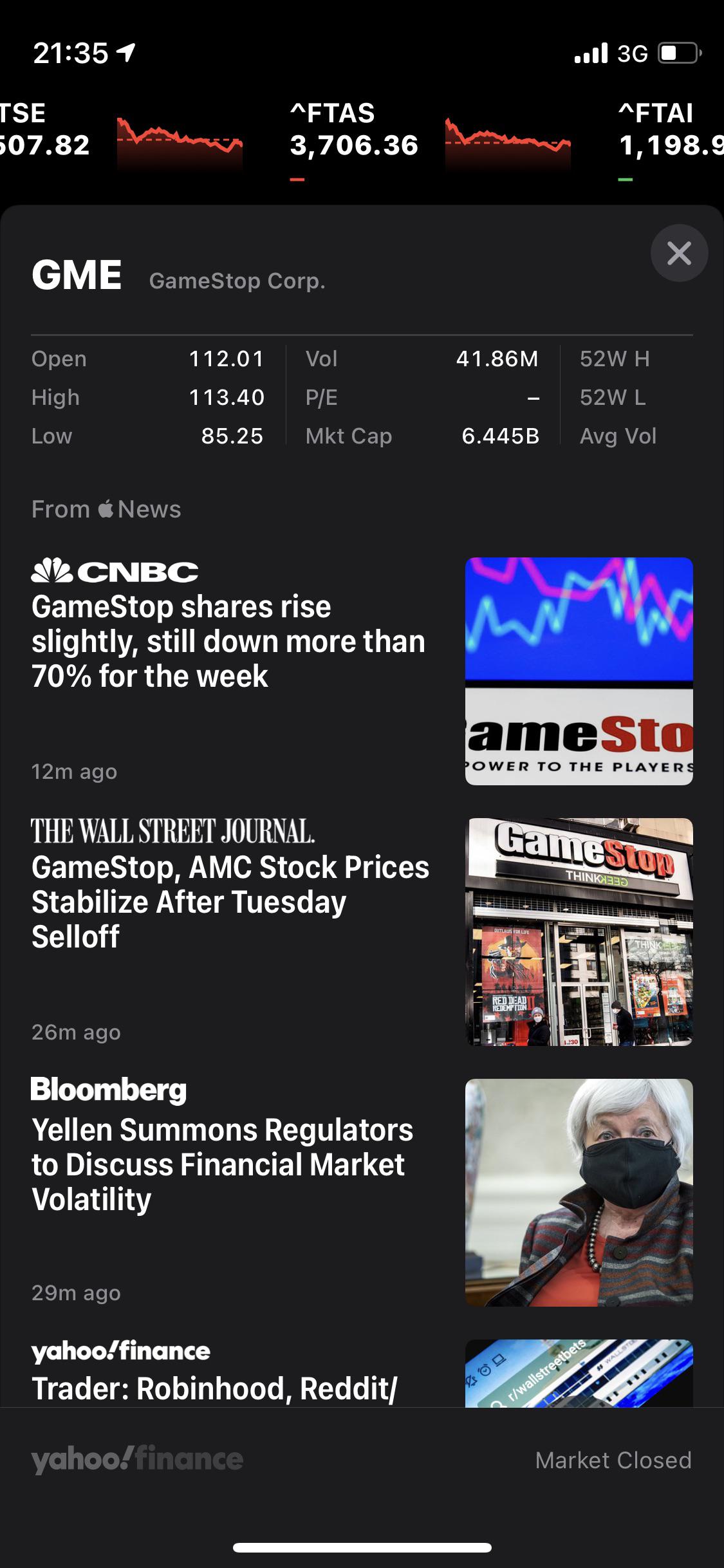Select the GME ticker symbol heading
724x1568 pixels.
click(x=77, y=276)
